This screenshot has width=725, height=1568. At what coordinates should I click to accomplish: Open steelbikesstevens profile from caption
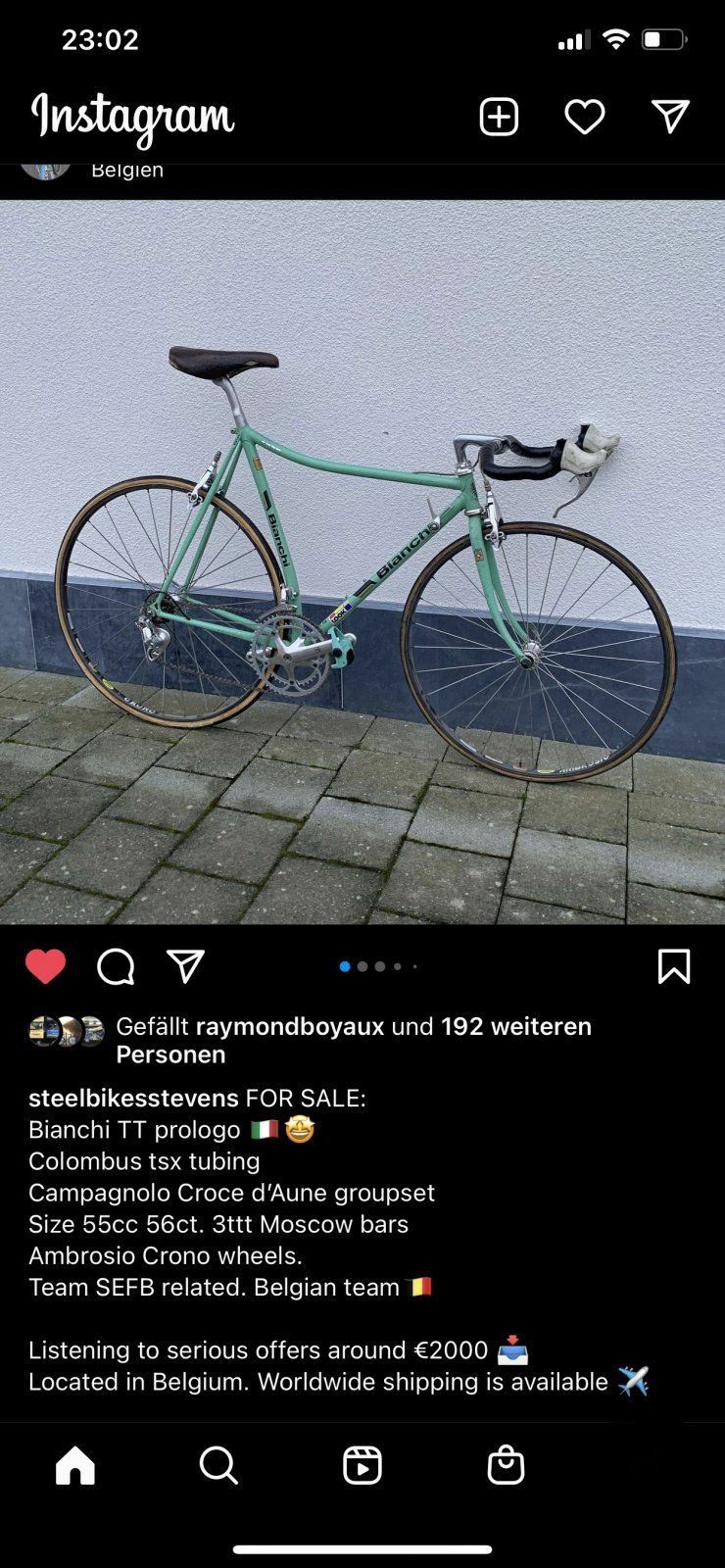coord(133,1098)
